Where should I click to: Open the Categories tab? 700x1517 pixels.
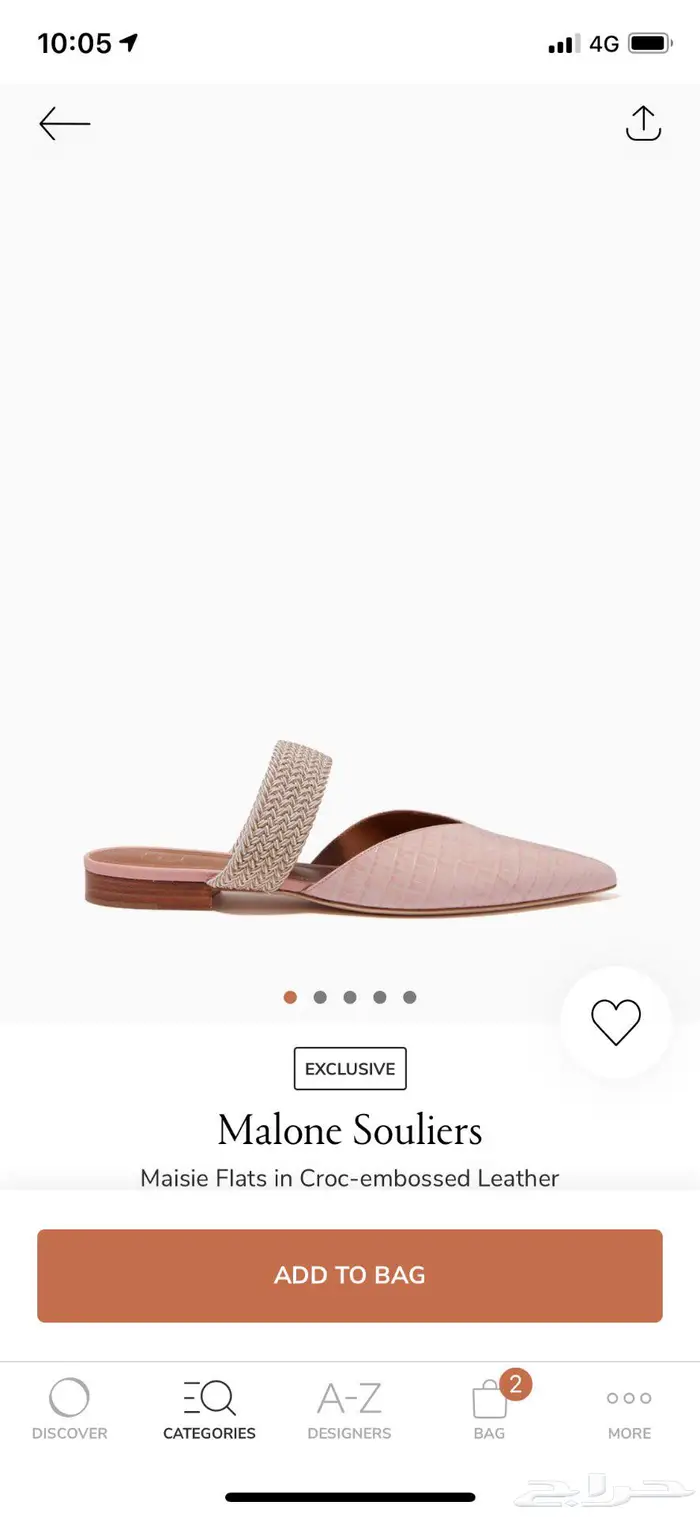(x=209, y=1410)
